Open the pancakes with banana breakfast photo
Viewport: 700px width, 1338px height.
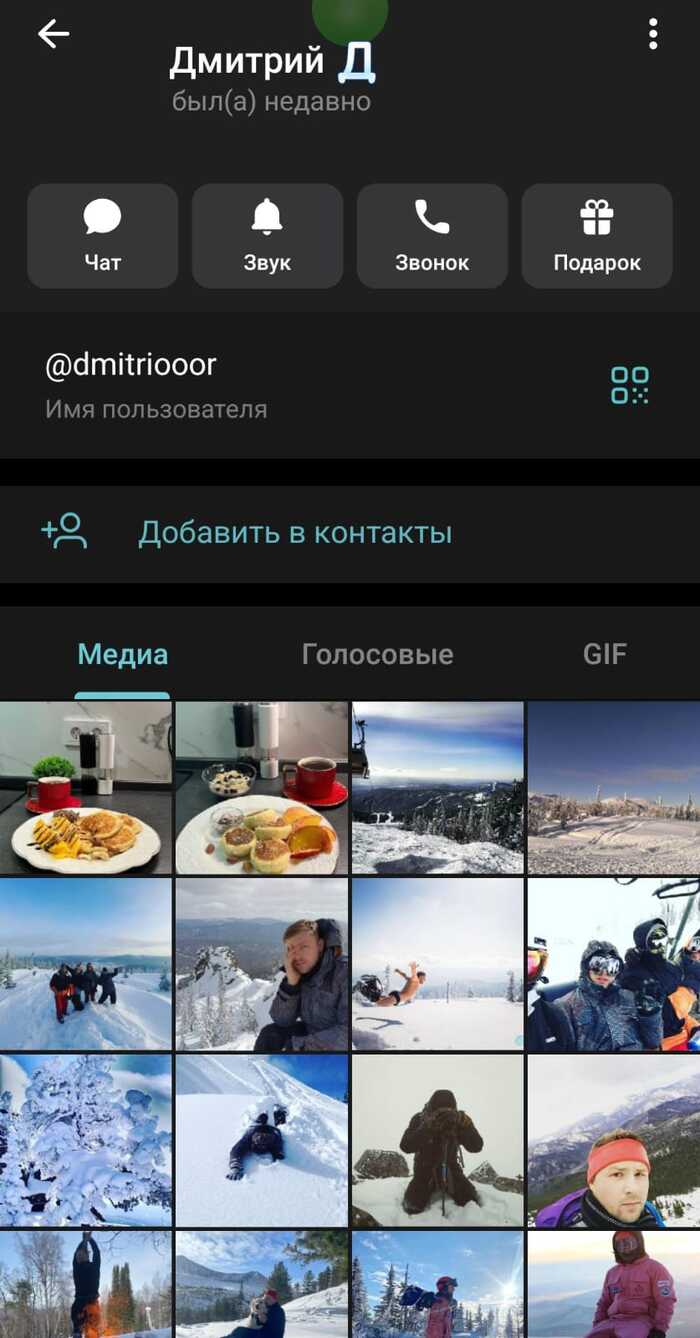86,788
